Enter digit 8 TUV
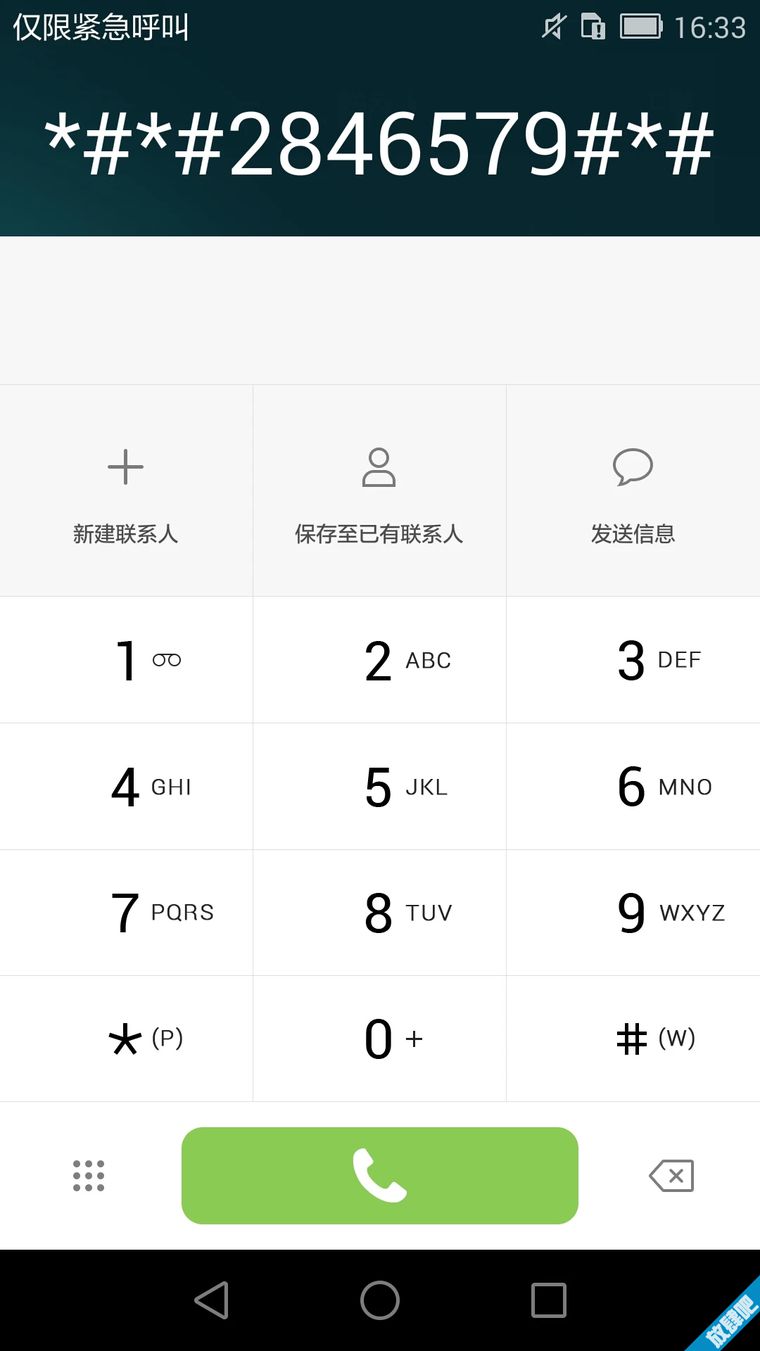The width and height of the screenshot is (760, 1351). (379, 913)
